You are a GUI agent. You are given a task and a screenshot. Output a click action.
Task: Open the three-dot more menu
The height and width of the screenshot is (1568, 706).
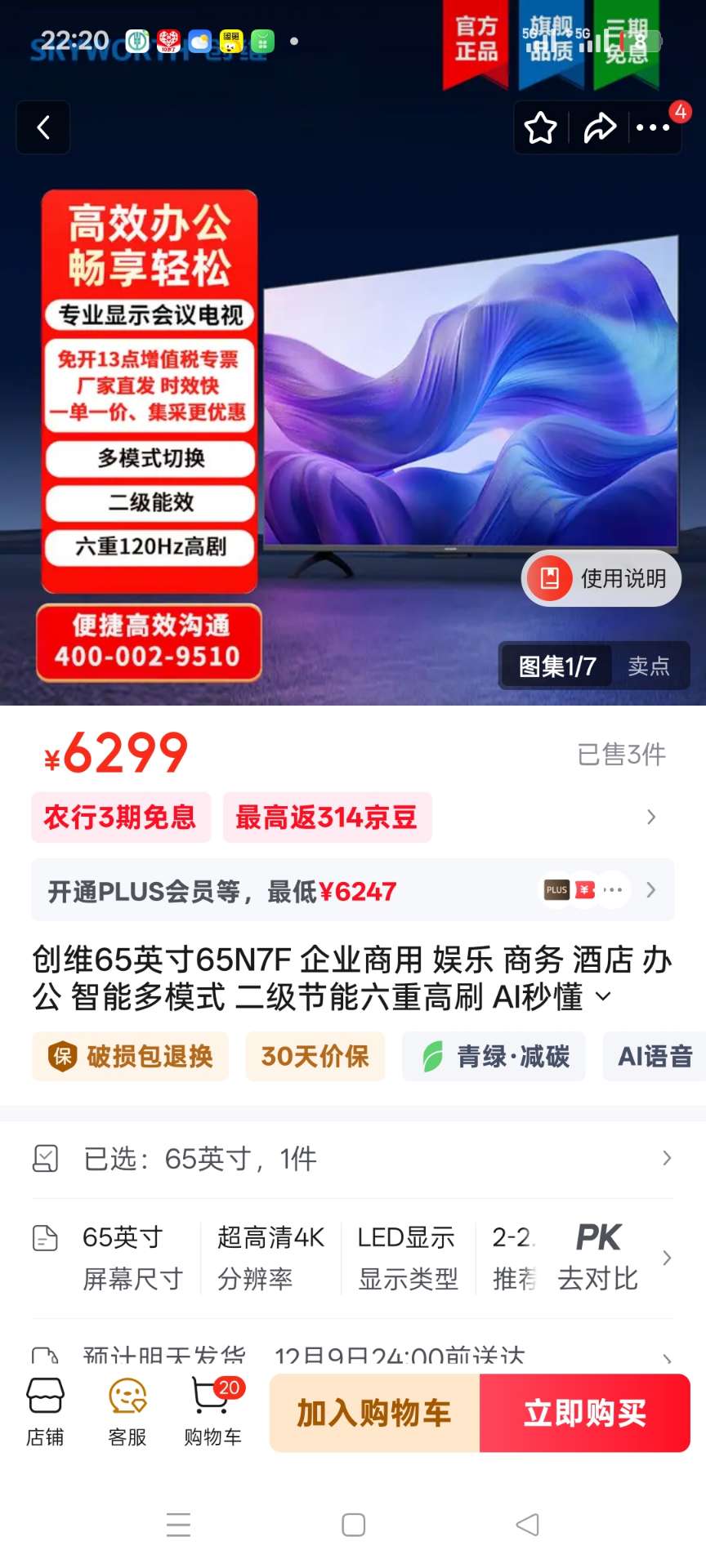coord(653,128)
